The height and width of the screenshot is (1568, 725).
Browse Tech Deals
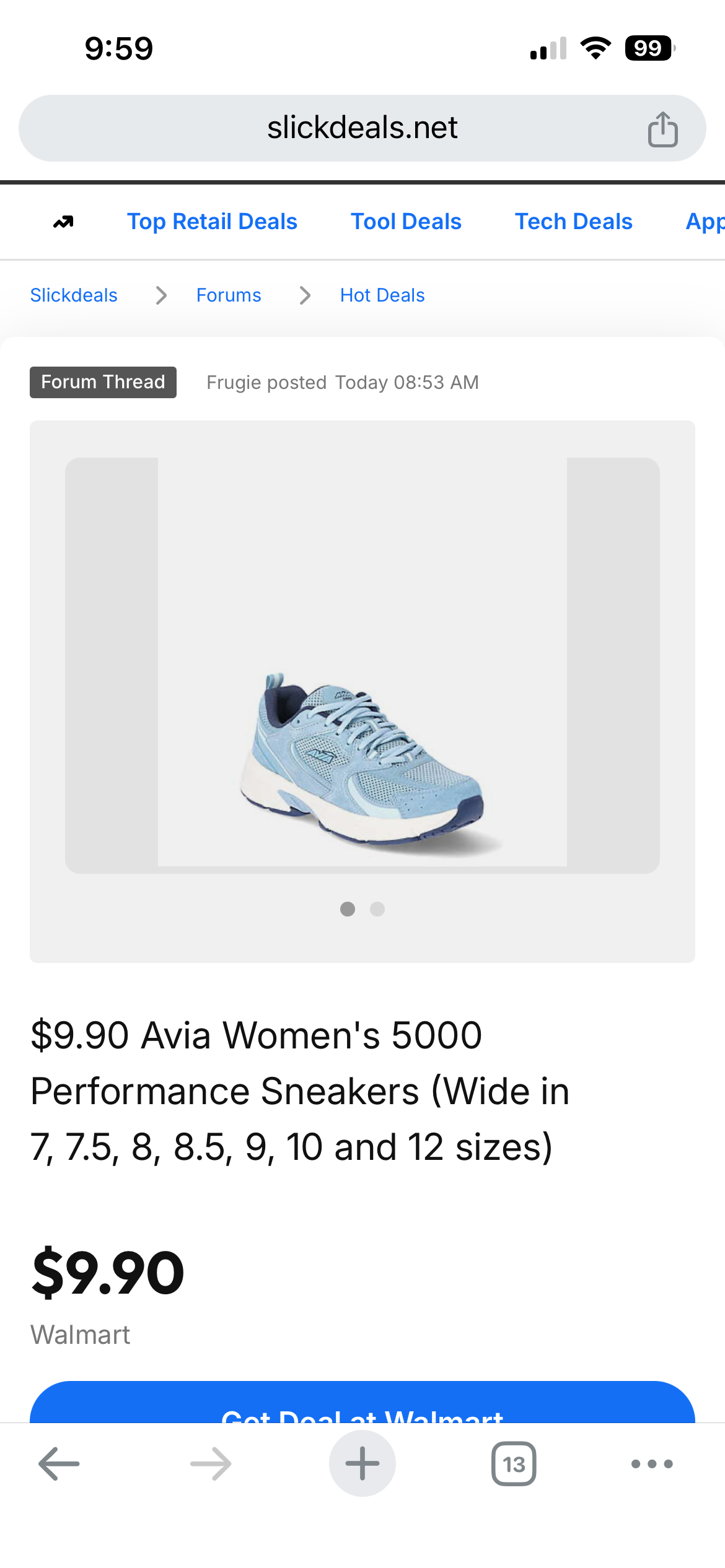[x=573, y=222]
